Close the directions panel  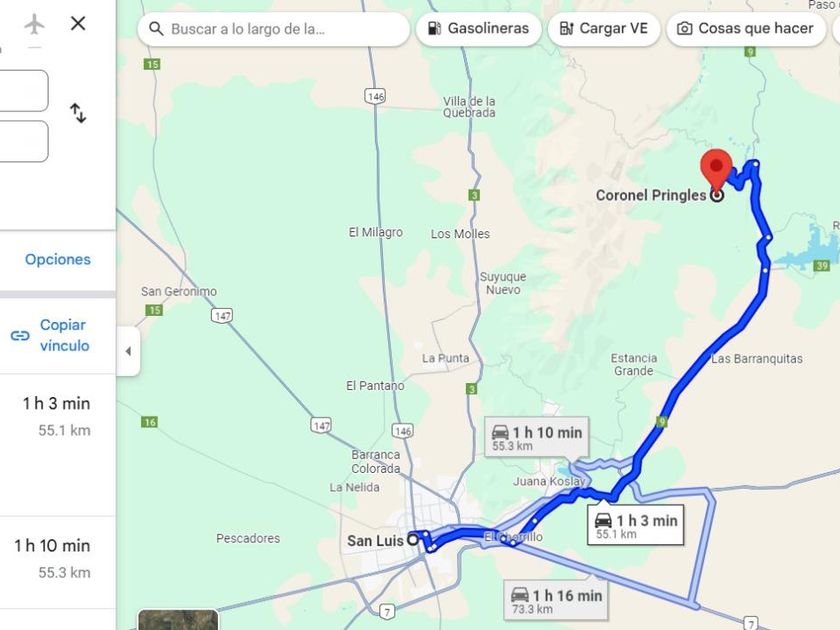pyautogui.click(x=78, y=23)
